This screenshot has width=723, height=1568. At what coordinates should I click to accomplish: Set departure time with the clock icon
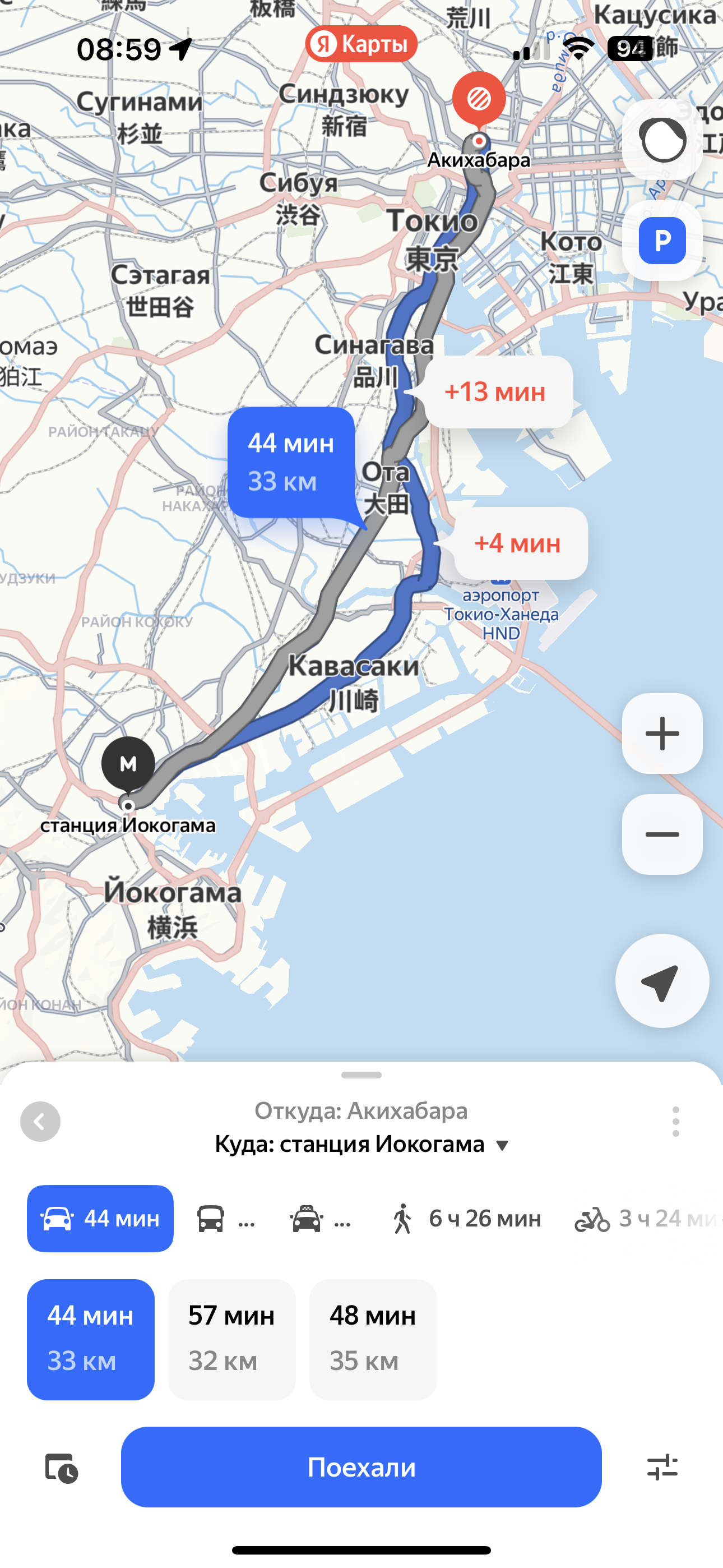(x=61, y=1468)
